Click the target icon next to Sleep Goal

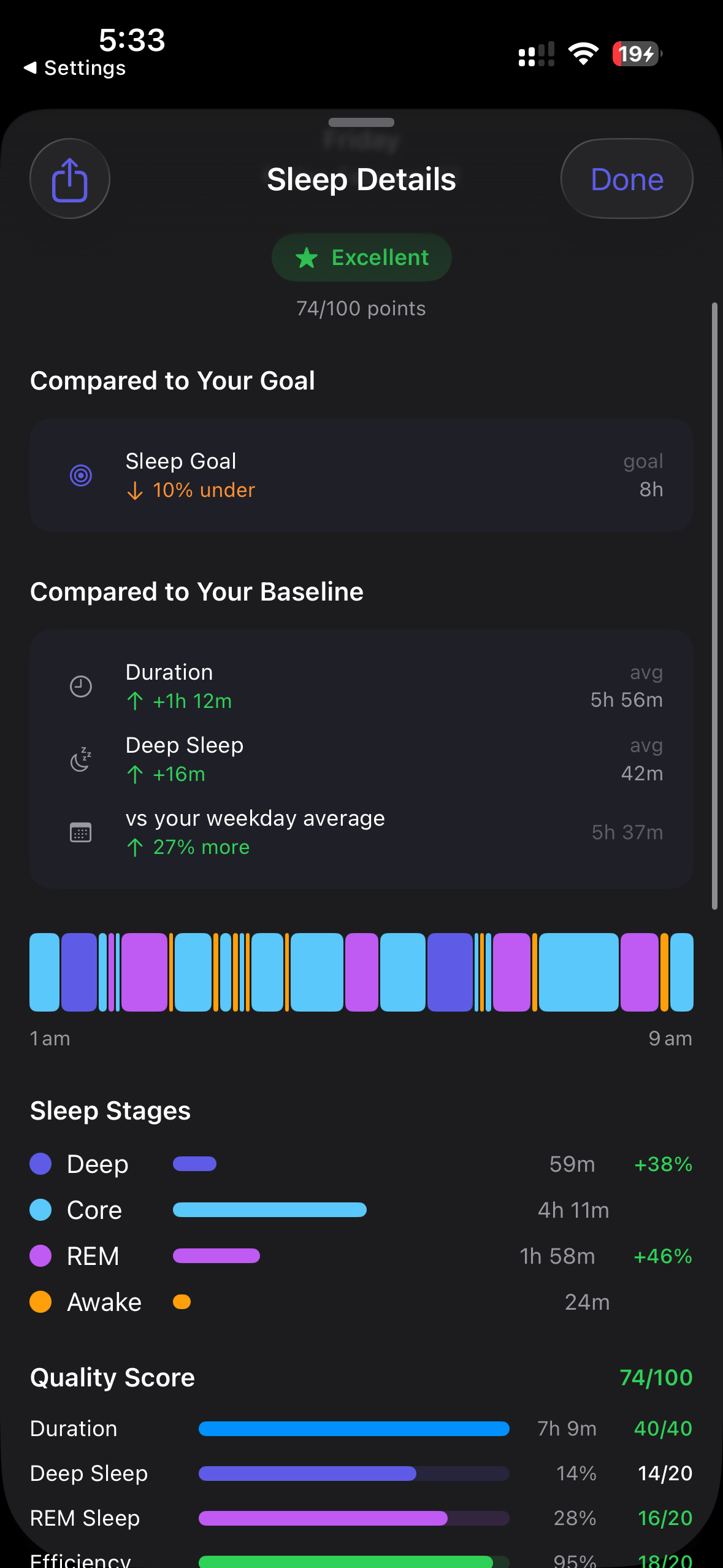(x=80, y=475)
